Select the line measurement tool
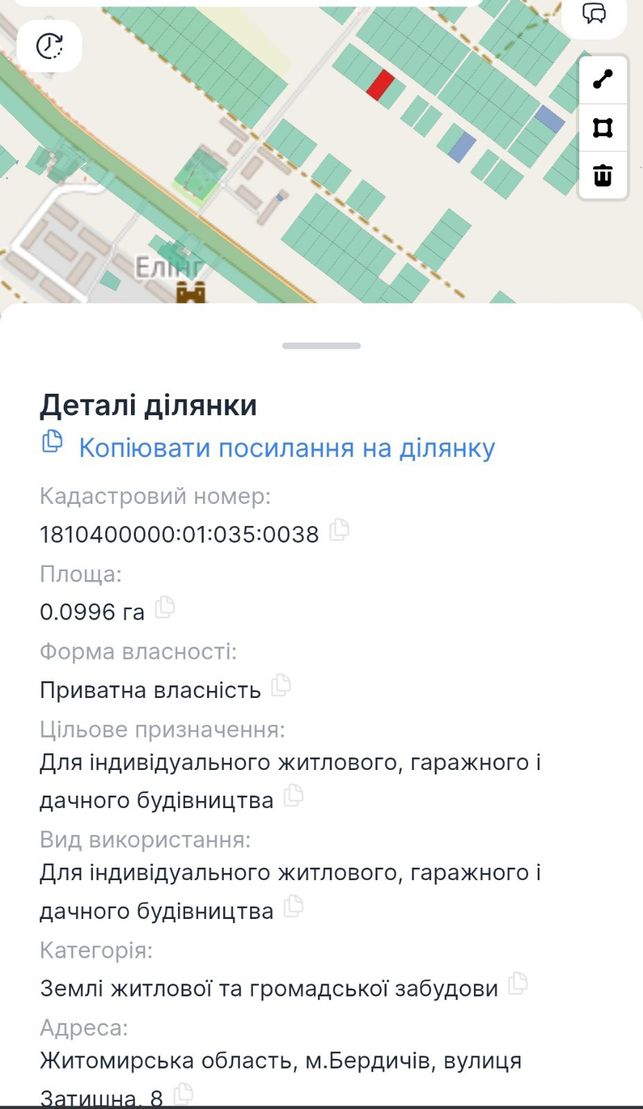 [x=603, y=80]
